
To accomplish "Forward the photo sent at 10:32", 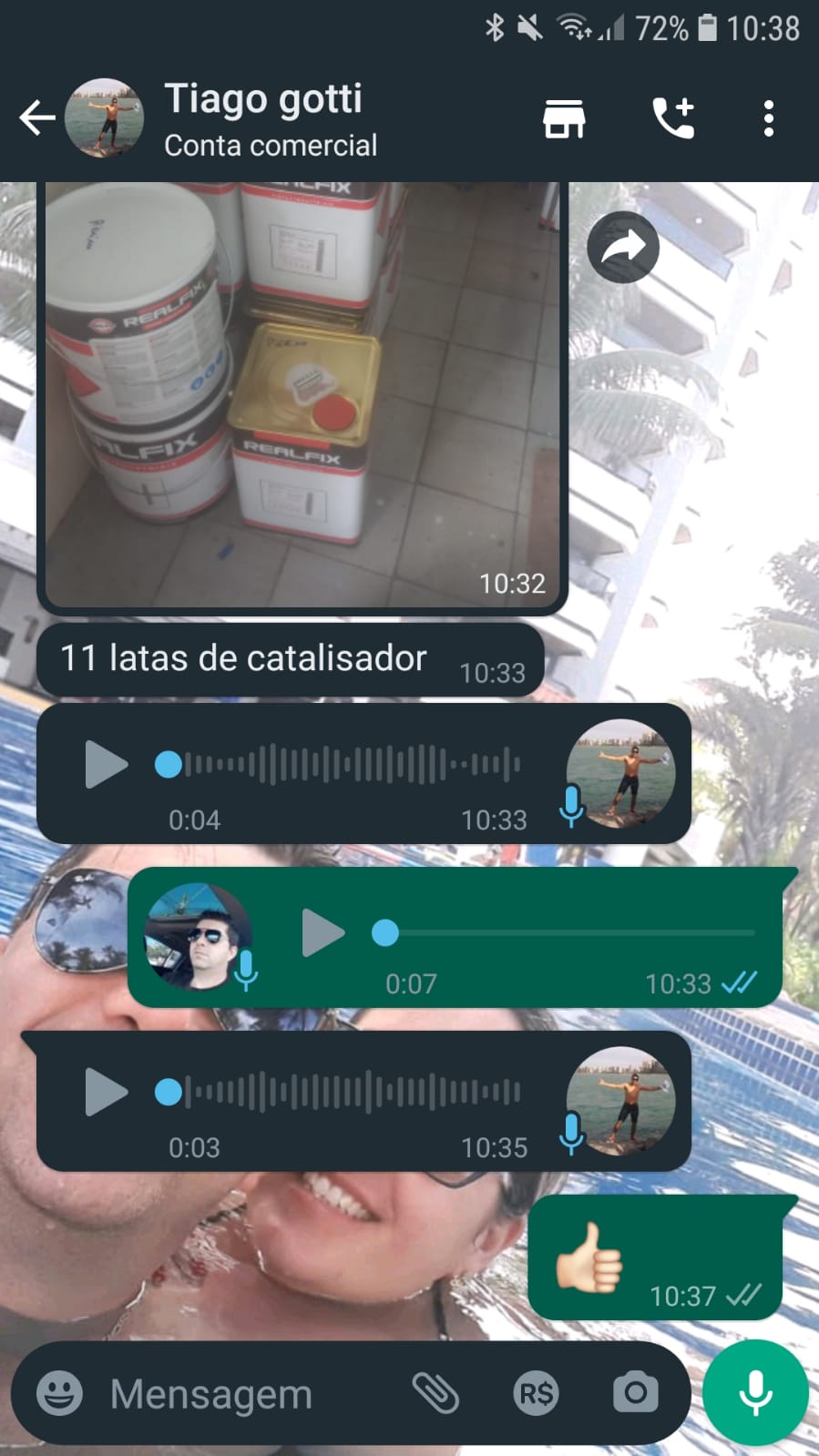I will tap(623, 247).
